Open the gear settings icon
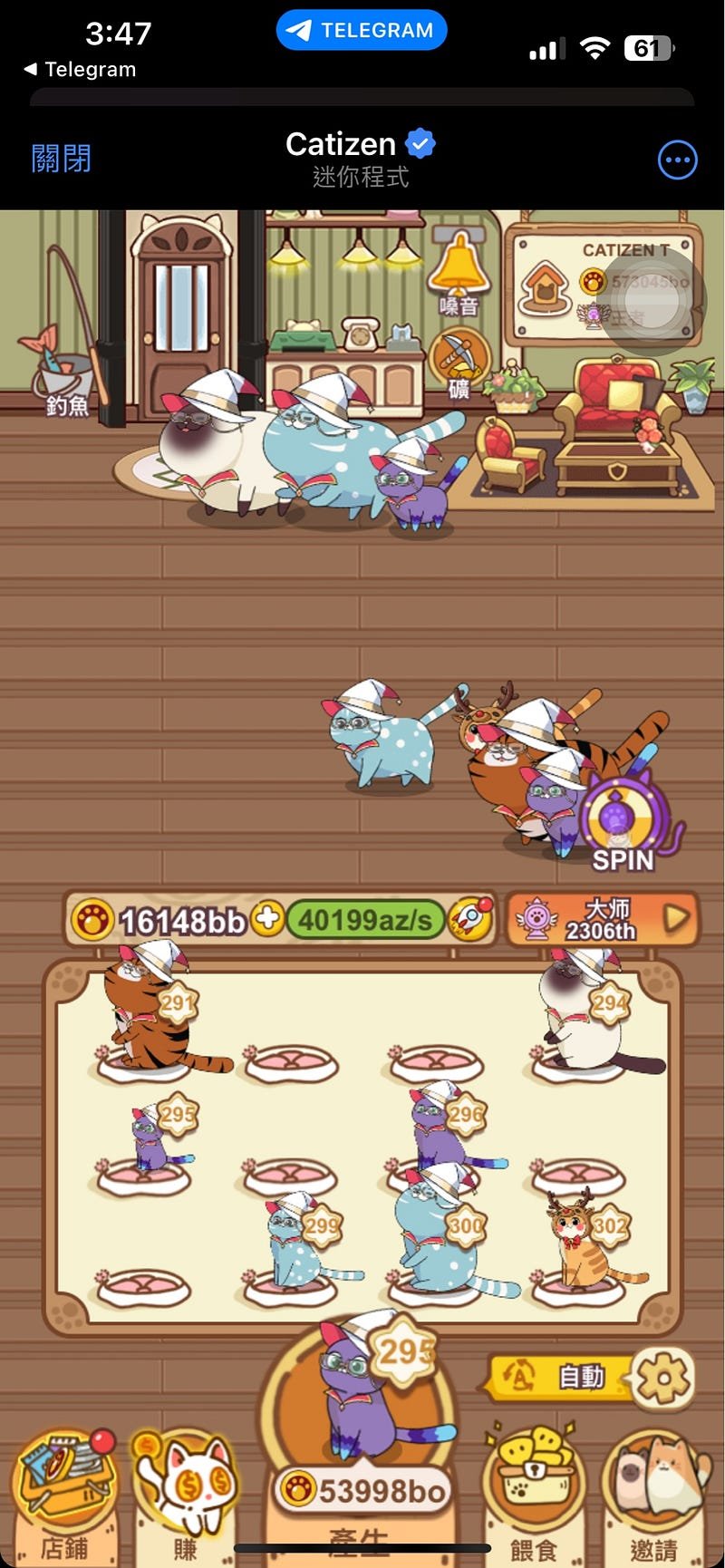 pyautogui.click(x=662, y=1379)
